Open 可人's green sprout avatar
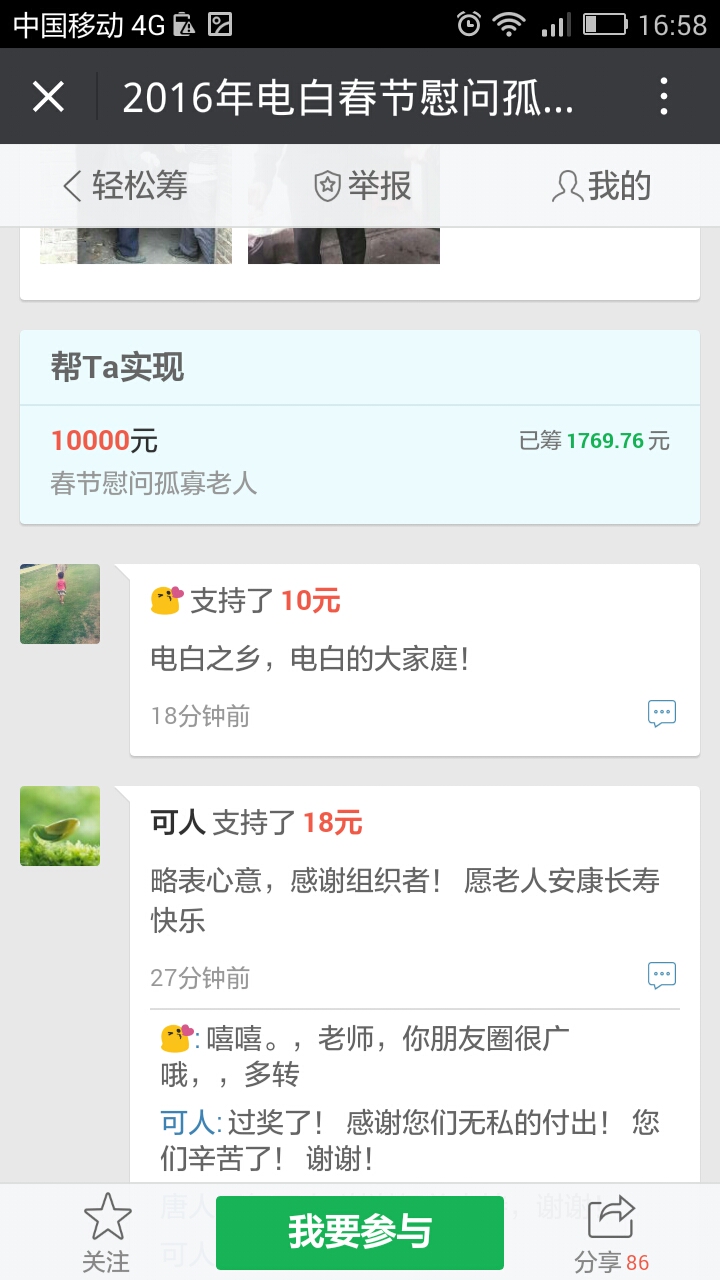Screen dimensions: 720x1280 tap(60, 826)
